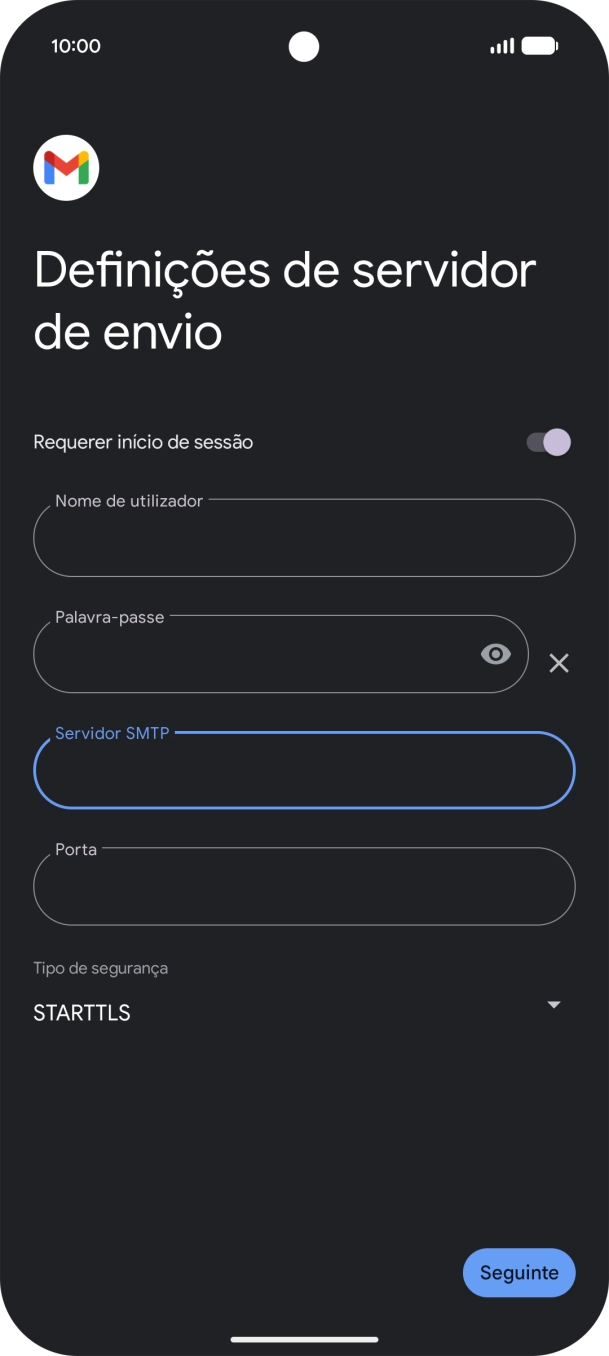Viewport: 609px width, 1356px height.
Task: Show the password with the eye icon
Action: click(496, 654)
